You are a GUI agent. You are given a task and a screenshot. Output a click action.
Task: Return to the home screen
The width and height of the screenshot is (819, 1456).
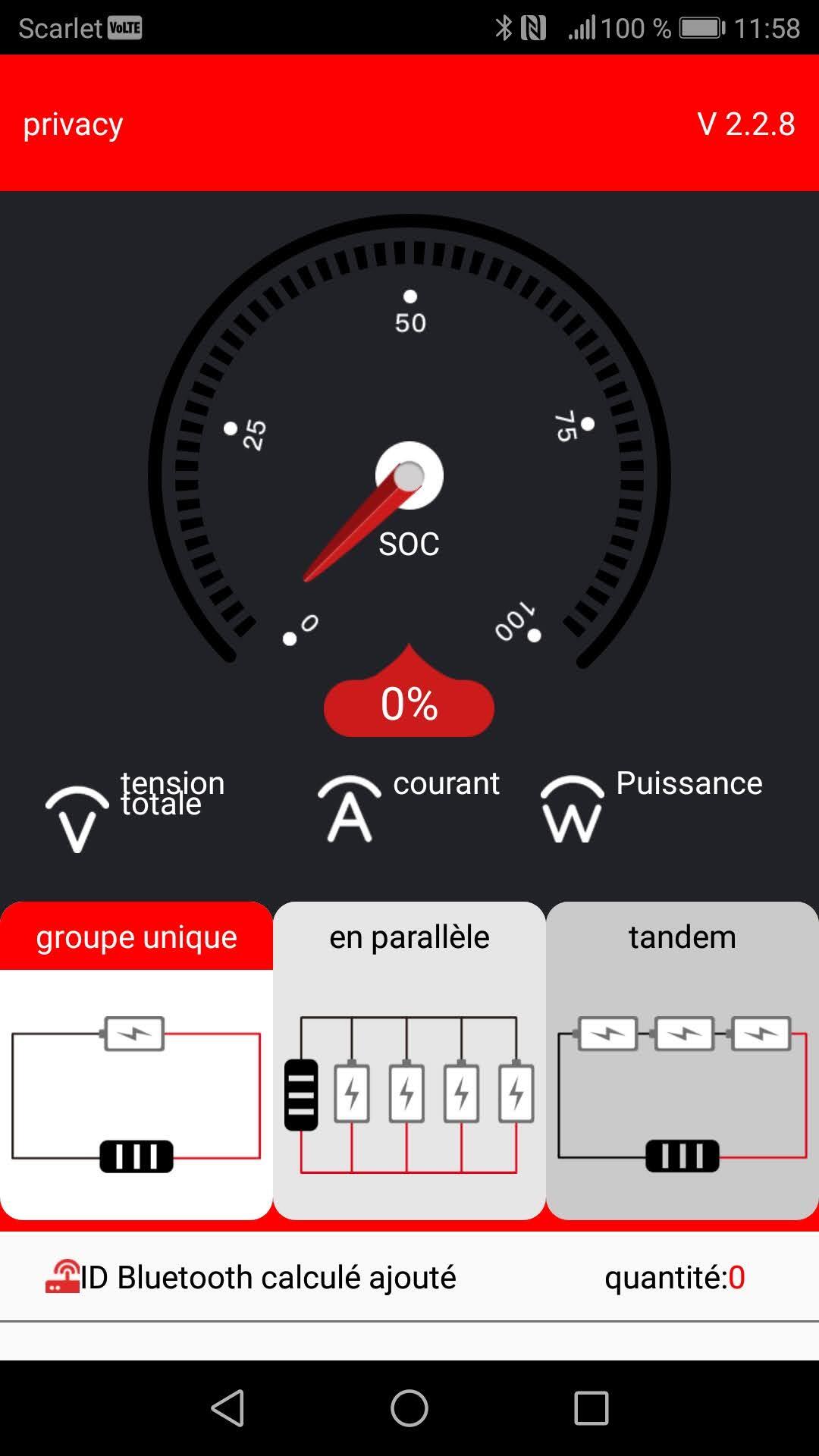[409, 1408]
